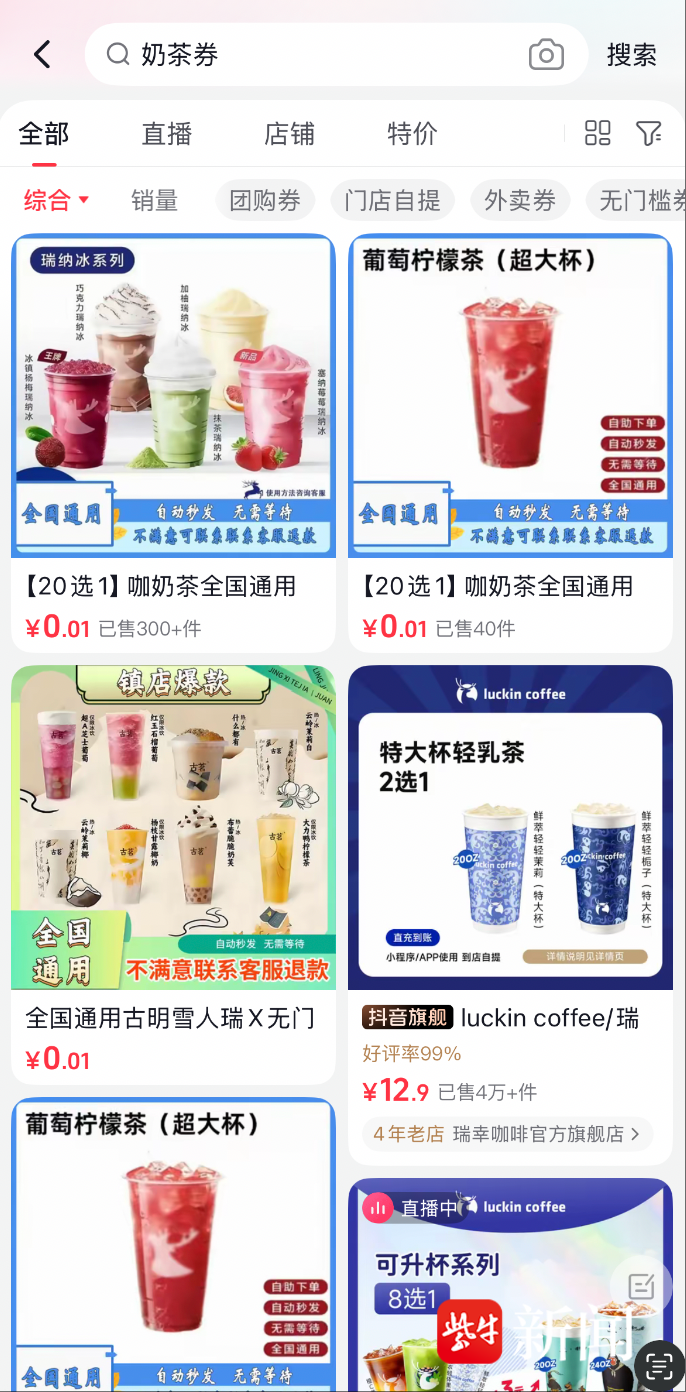Toggle the grid layout view icon

click(x=597, y=133)
